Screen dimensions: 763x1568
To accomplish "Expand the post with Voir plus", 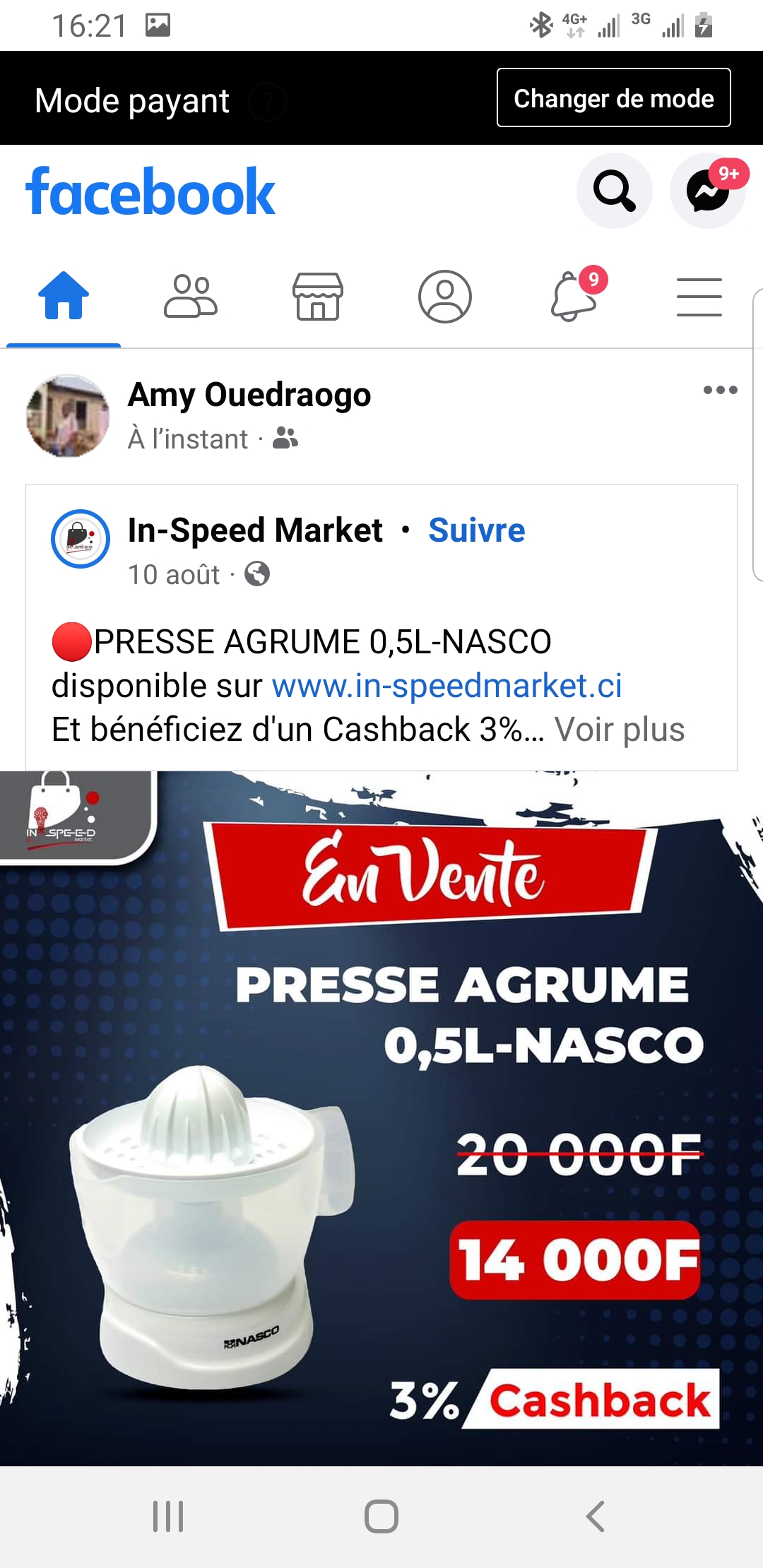I will 620,730.
